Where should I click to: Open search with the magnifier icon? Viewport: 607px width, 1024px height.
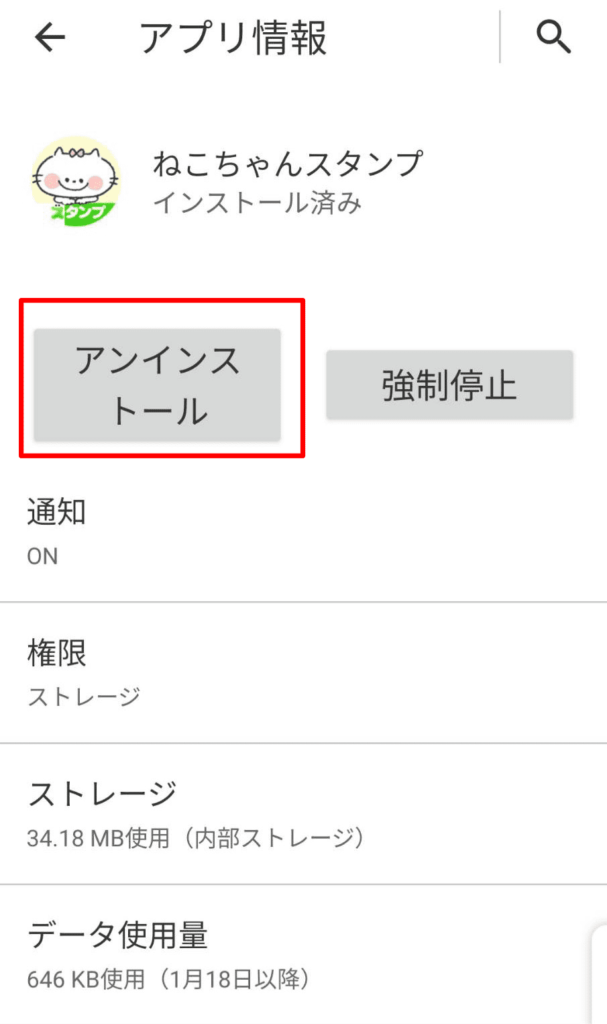(553, 38)
